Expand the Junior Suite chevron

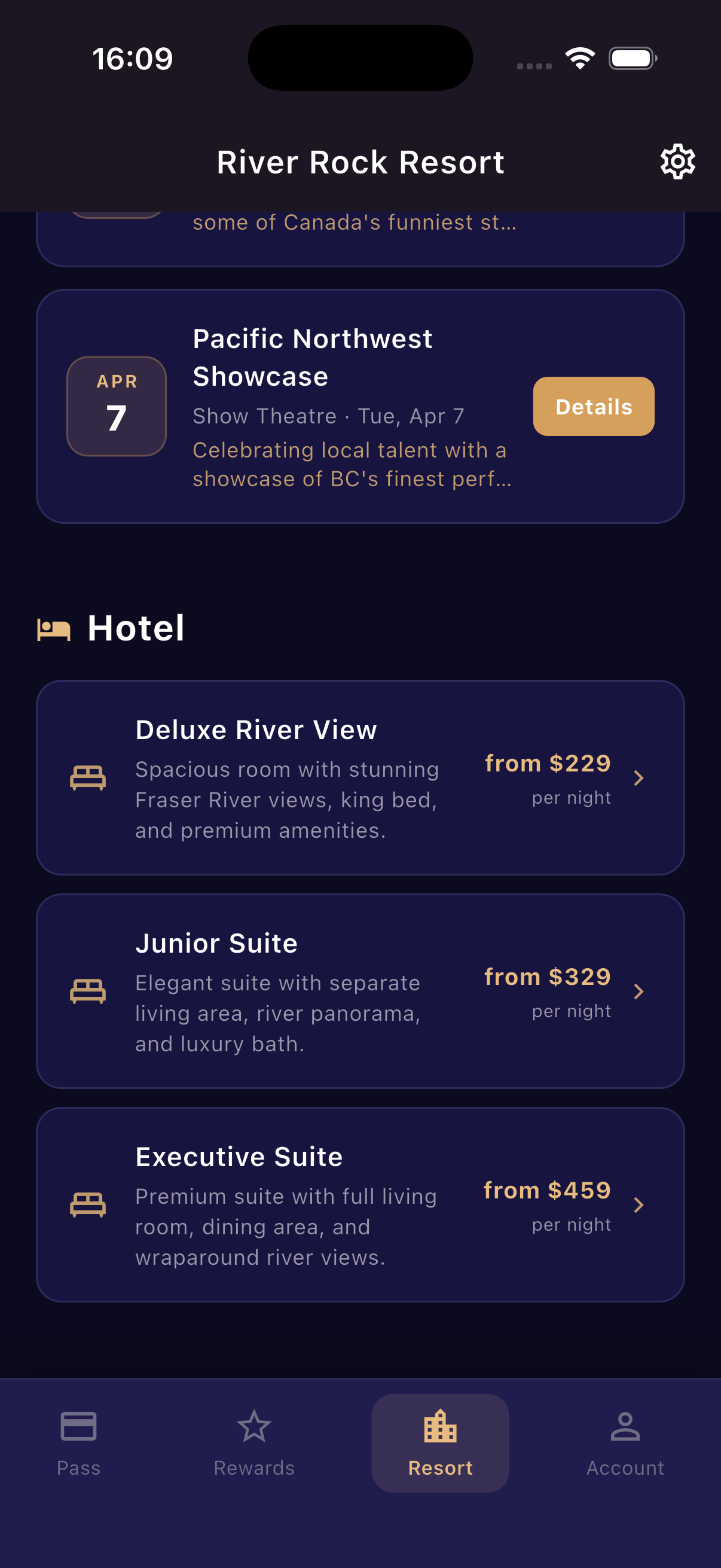[640, 991]
